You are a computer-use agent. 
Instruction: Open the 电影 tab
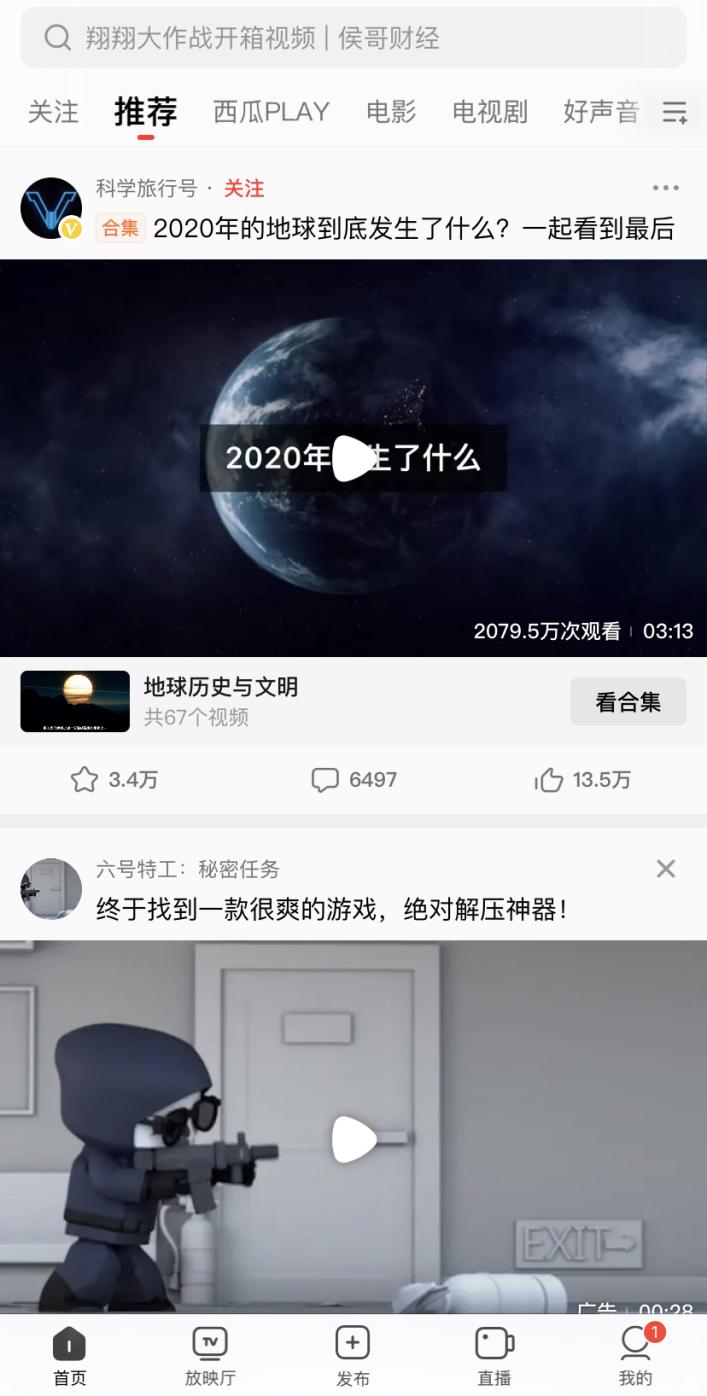tap(391, 112)
